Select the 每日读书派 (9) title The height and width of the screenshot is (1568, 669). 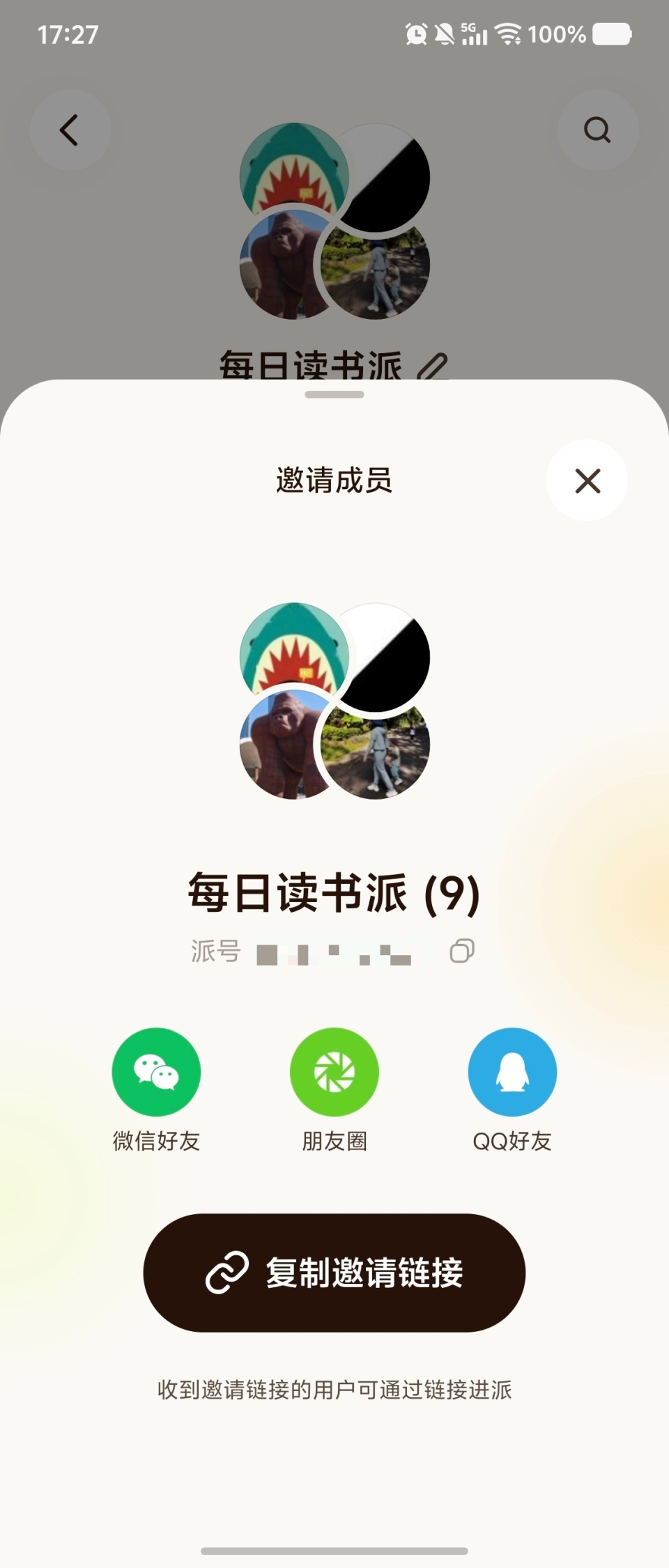[334, 894]
